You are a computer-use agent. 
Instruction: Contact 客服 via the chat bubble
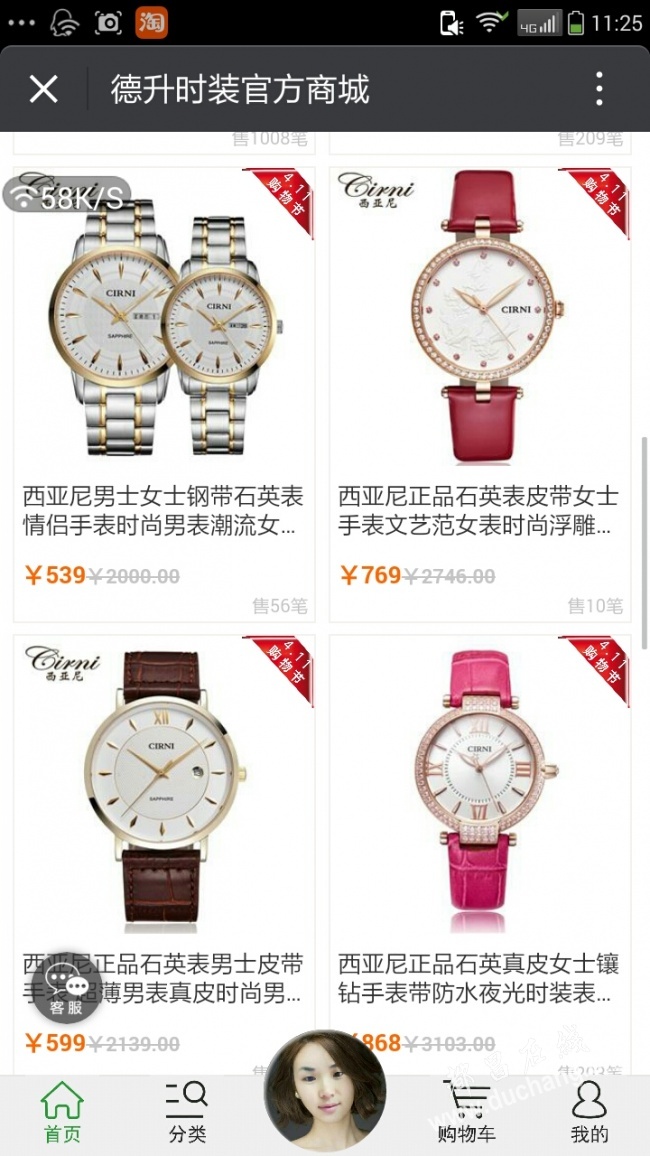[x=66, y=988]
